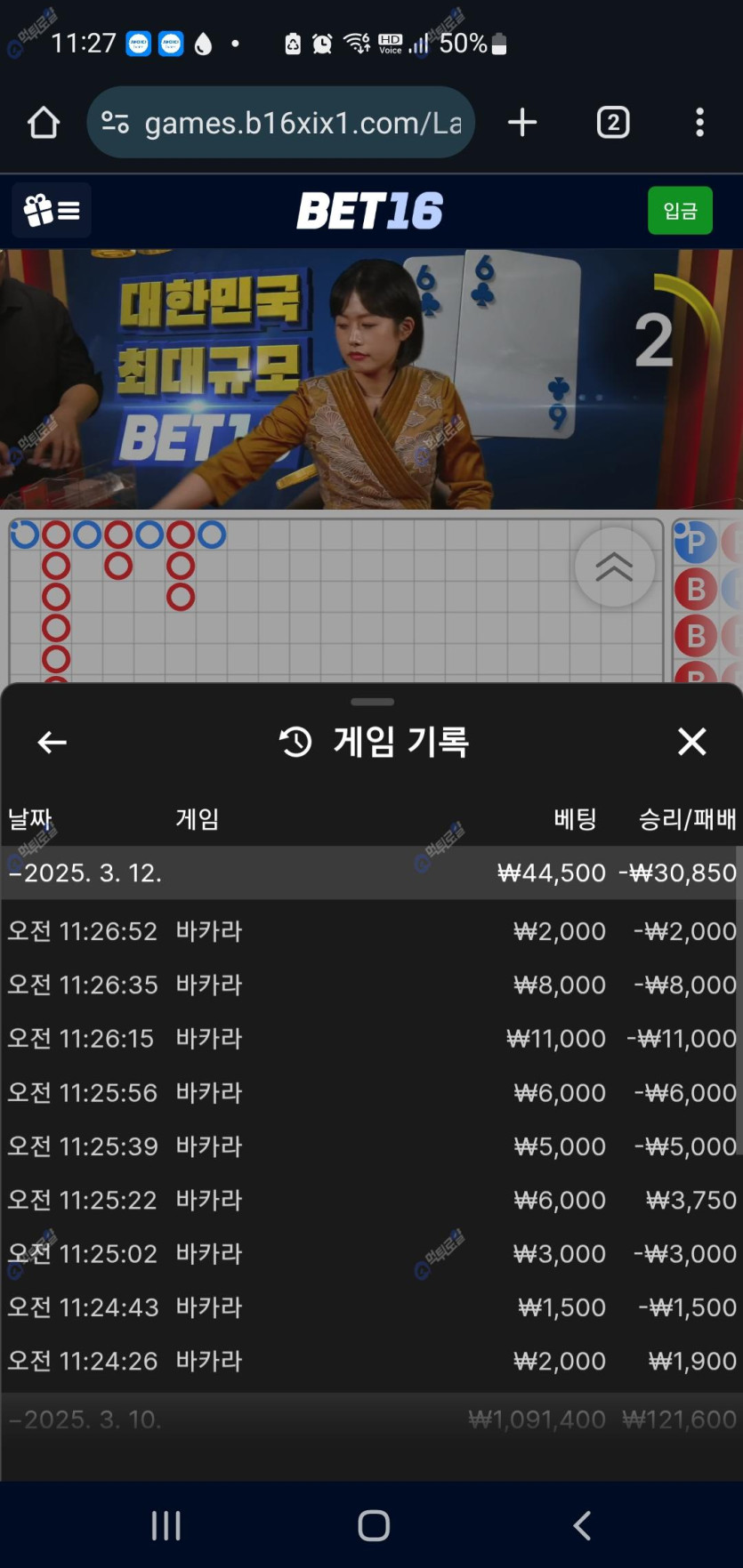Tap the double chevron up button
743x1568 pixels.
[x=614, y=567]
